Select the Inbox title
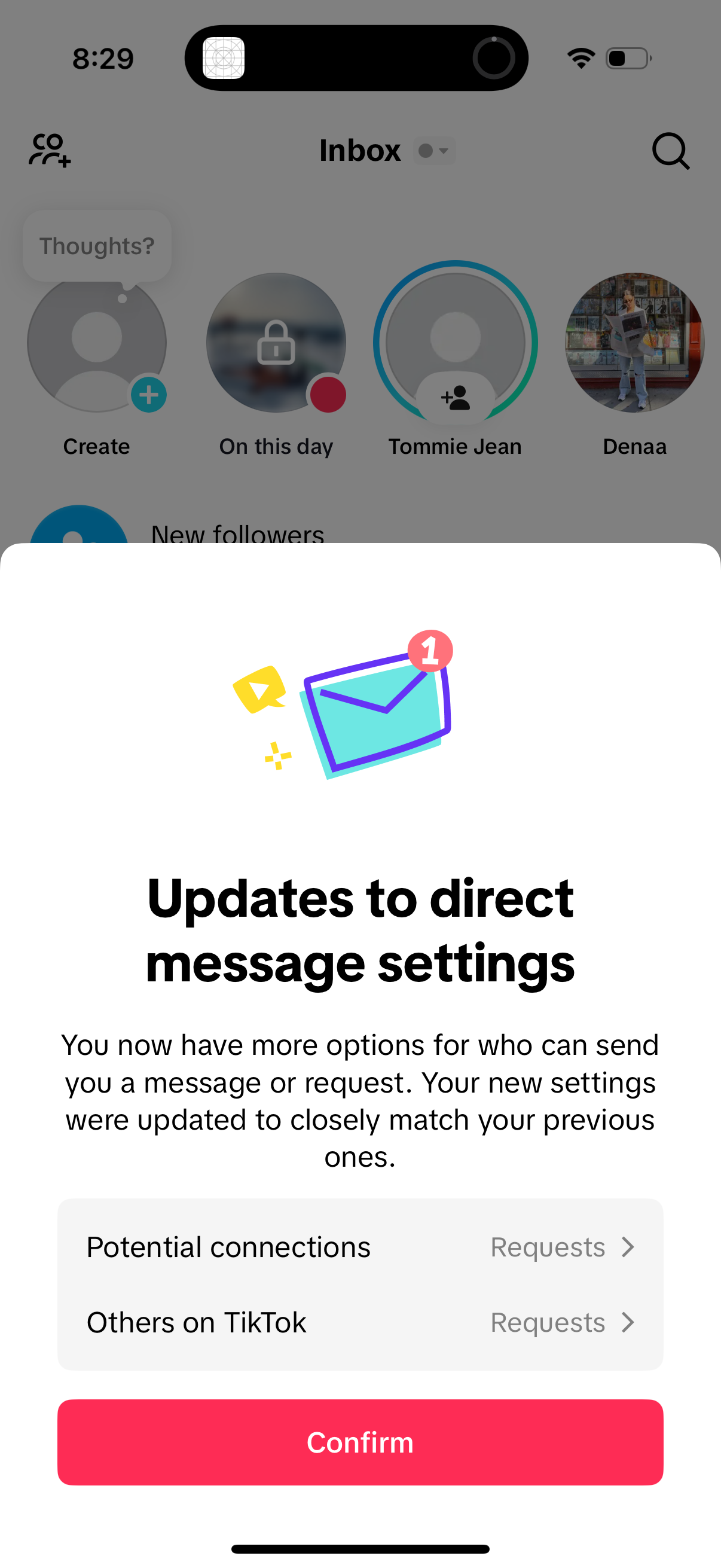 (359, 150)
